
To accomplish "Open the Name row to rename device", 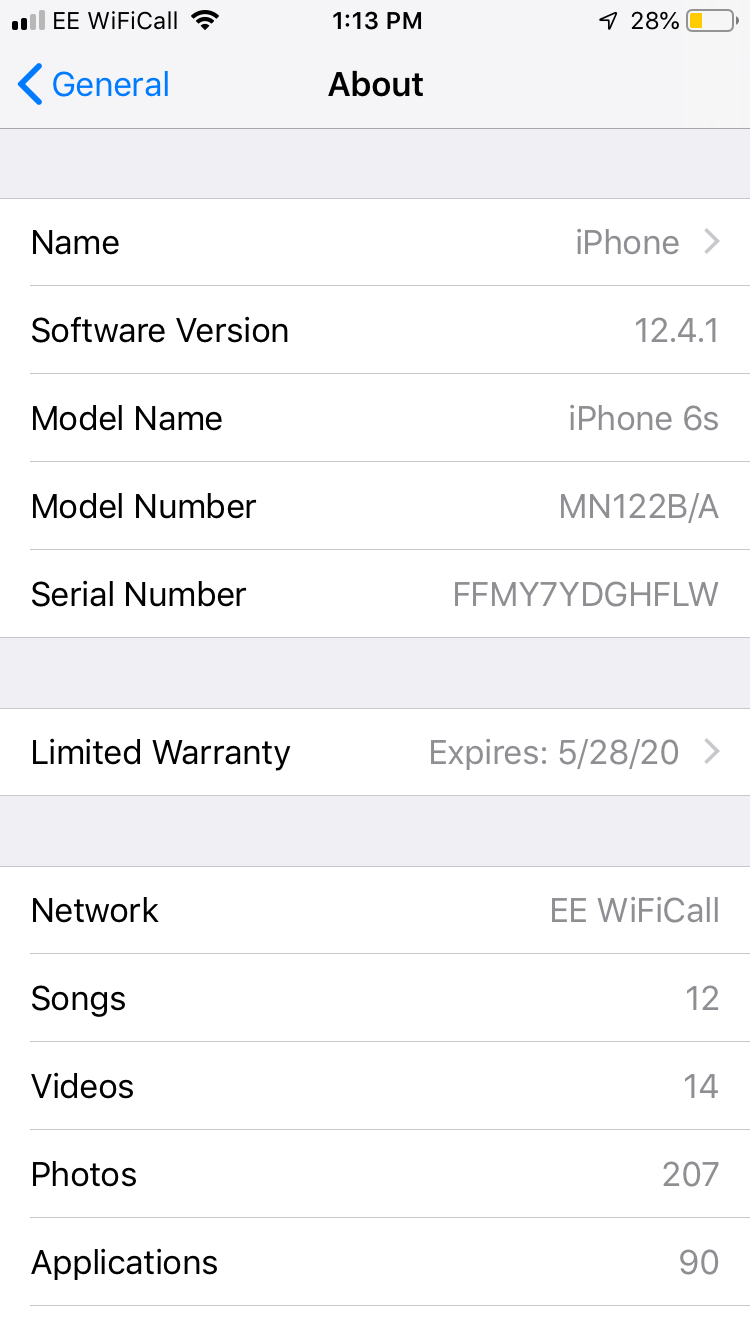I will pos(375,243).
